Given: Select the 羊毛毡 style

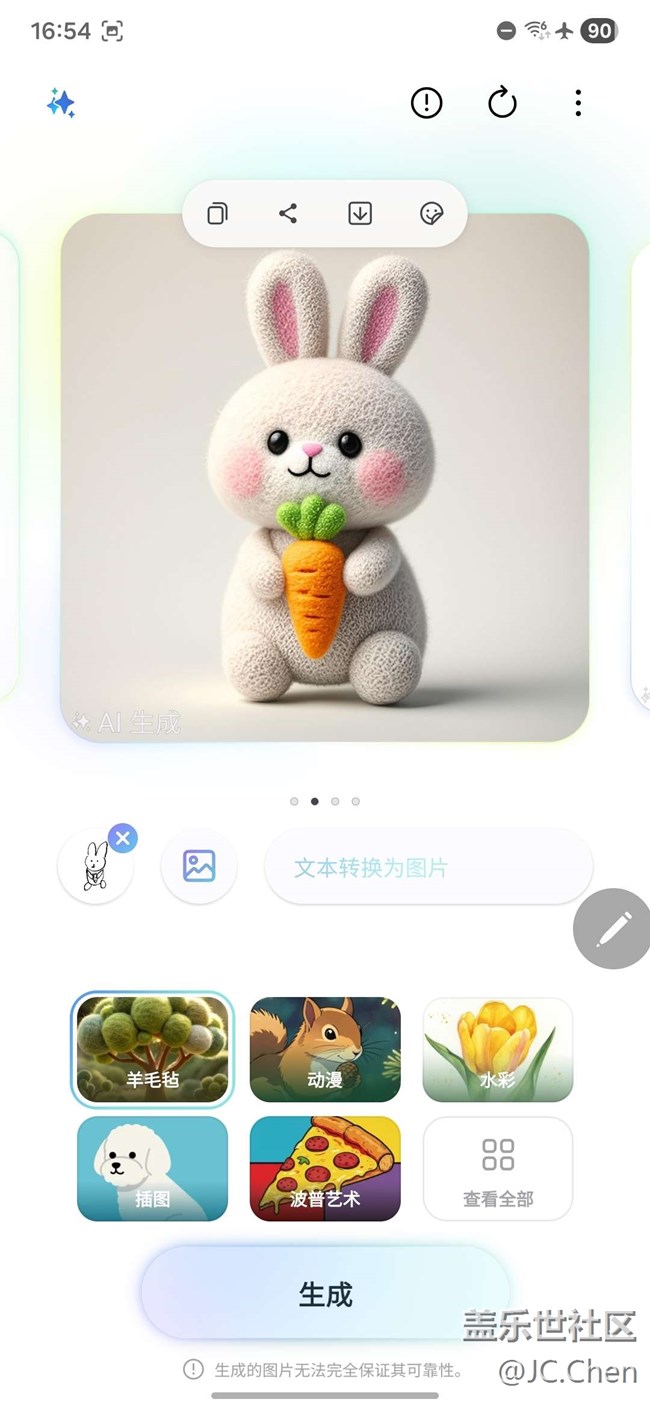Looking at the screenshot, I should pos(152,1049).
